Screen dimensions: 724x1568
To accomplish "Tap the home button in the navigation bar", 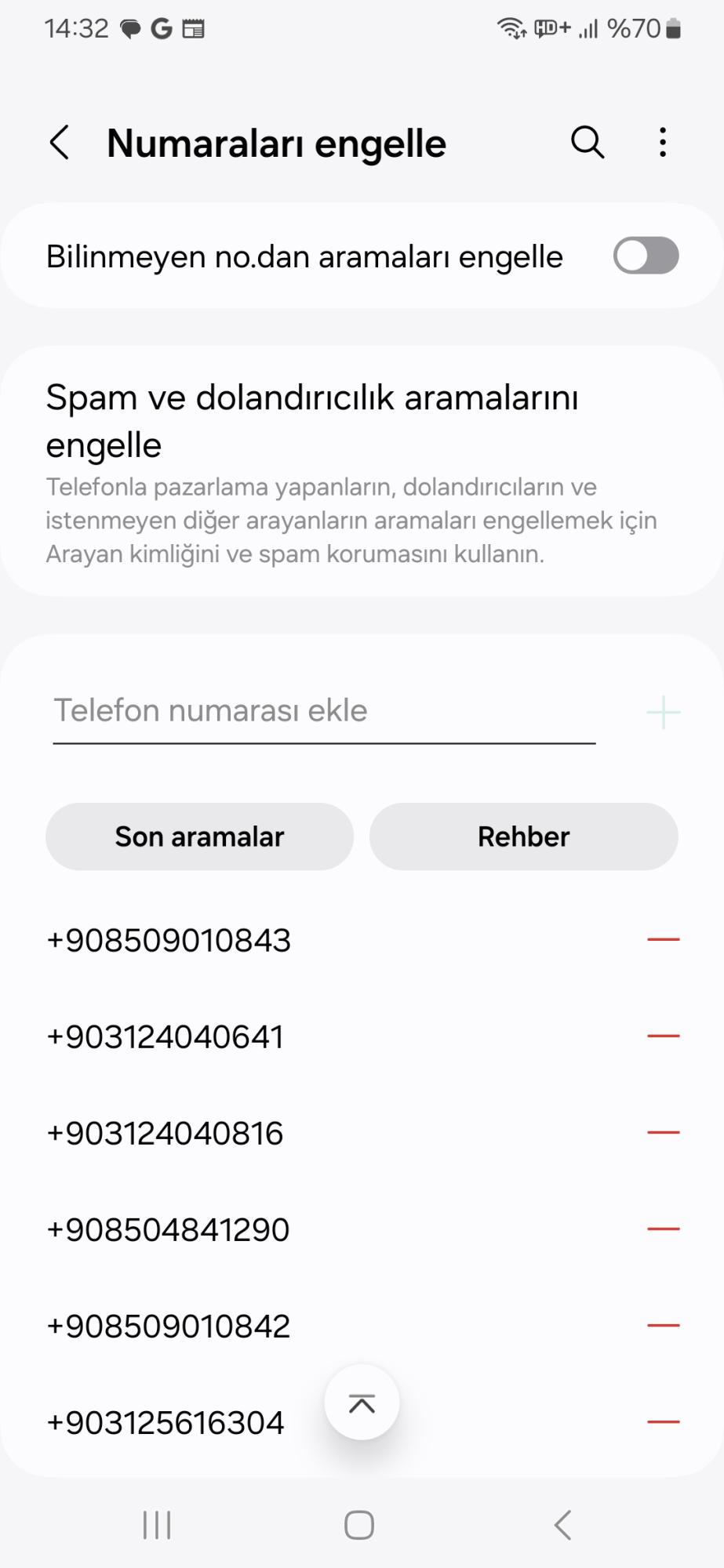I will point(358,1525).
